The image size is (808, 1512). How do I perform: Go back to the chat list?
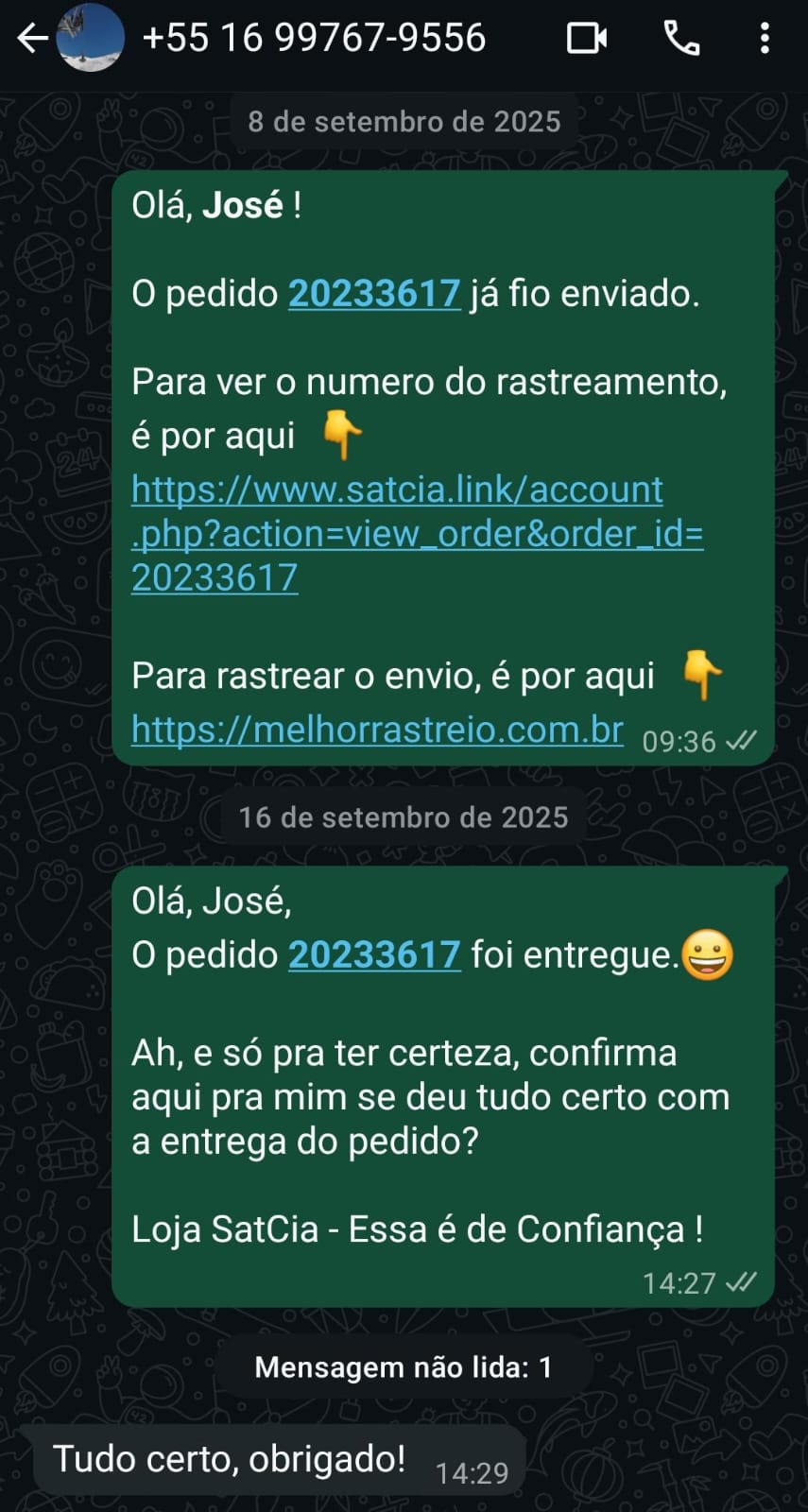[32, 39]
